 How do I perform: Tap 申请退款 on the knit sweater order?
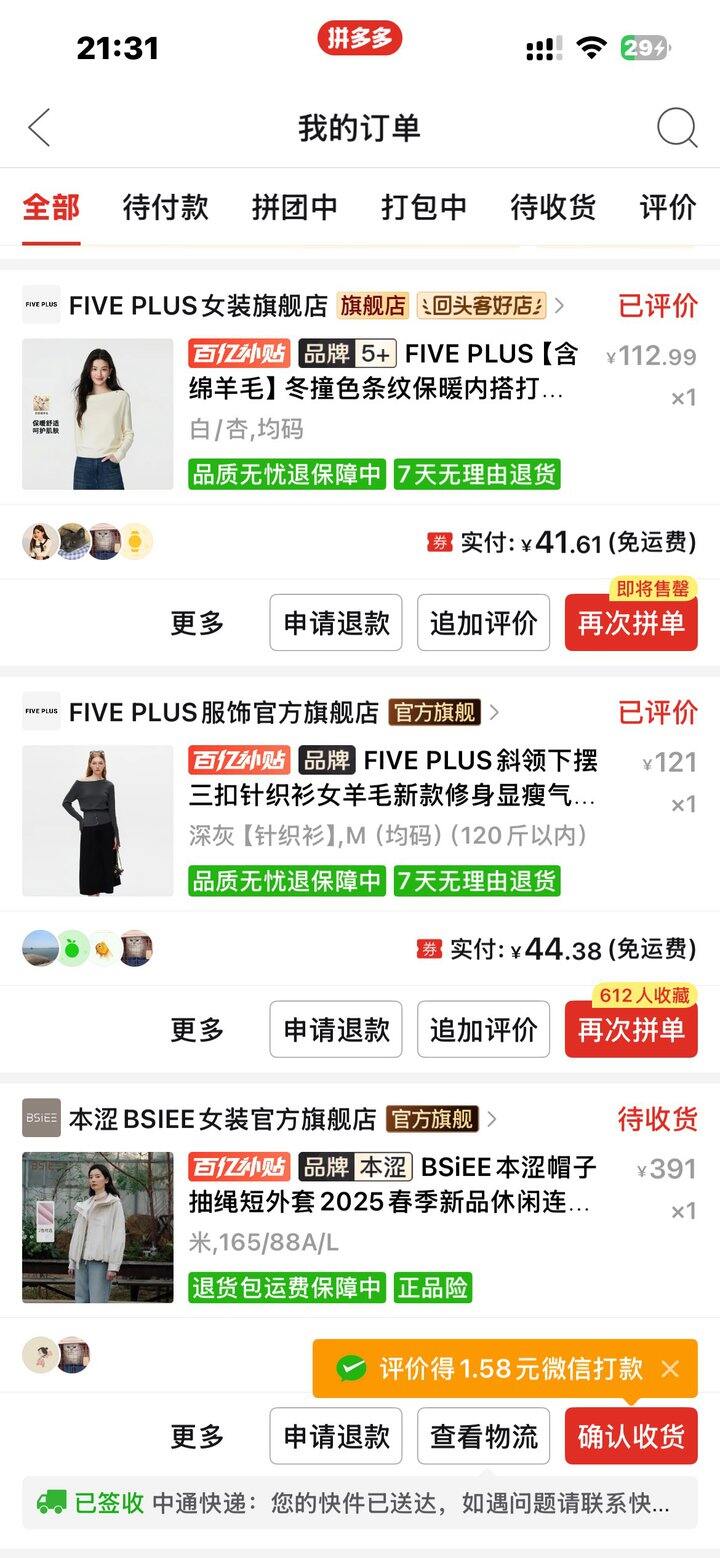[x=335, y=1028]
